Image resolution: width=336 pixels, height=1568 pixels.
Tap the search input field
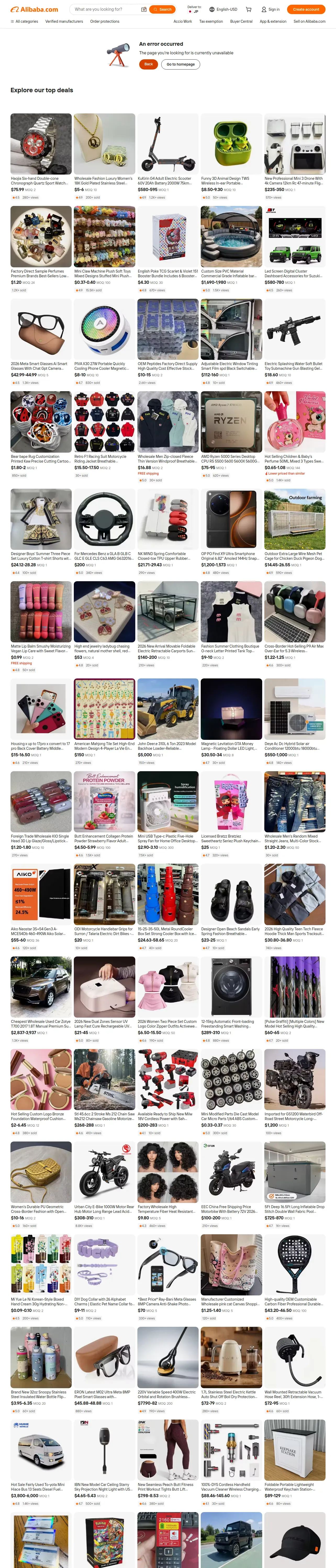point(105,10)
